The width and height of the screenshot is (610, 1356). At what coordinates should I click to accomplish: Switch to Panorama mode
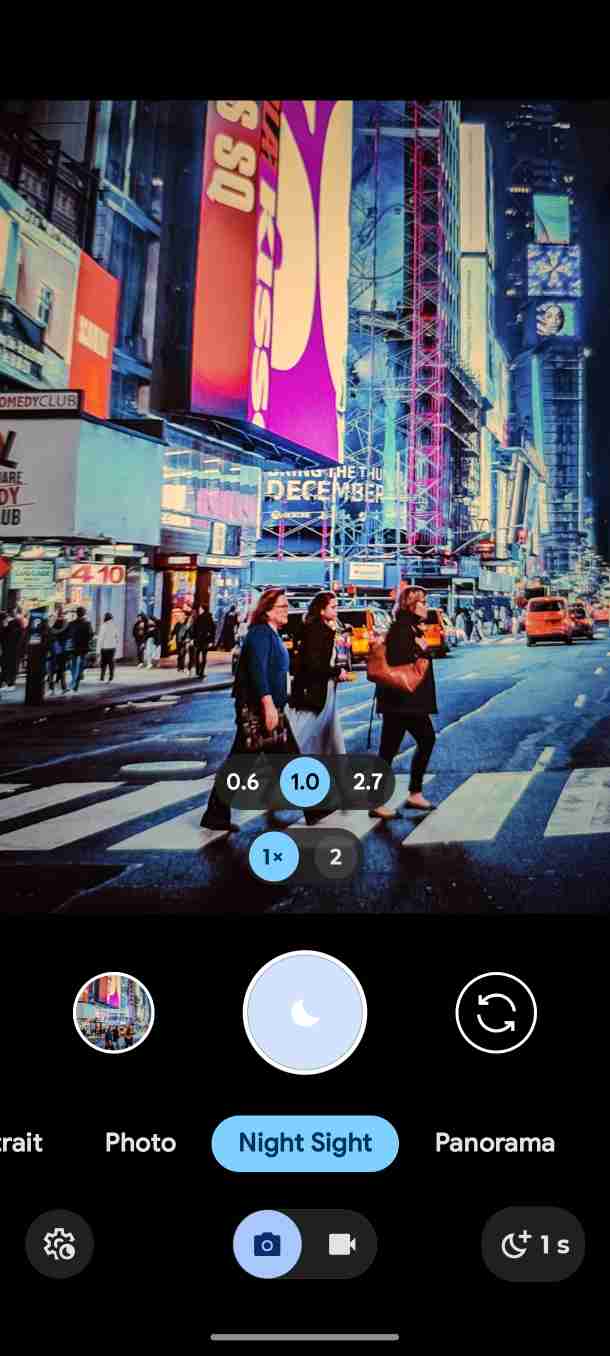pyautogui.click(x=494, y=1143)
